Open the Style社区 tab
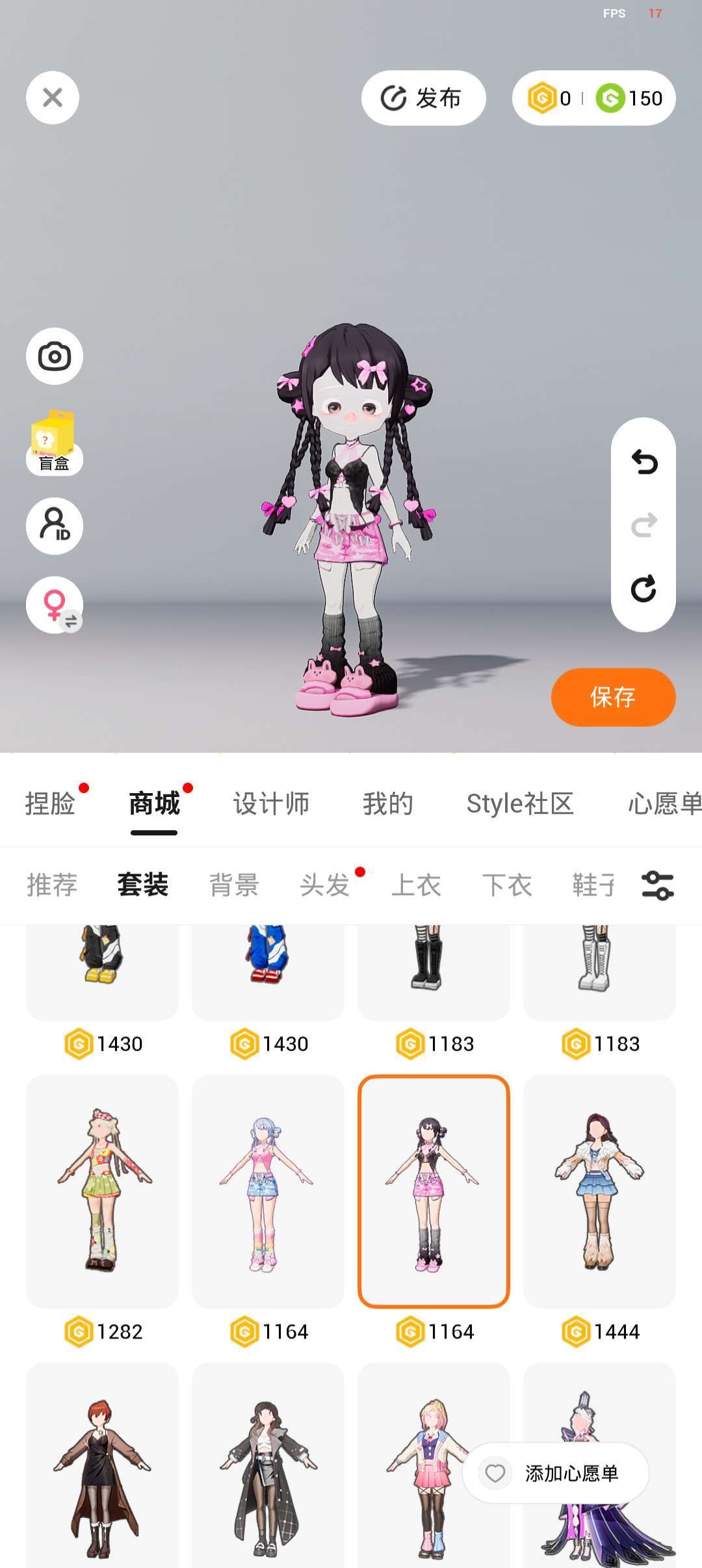The image size is (702, 1568). click(520, 804)
